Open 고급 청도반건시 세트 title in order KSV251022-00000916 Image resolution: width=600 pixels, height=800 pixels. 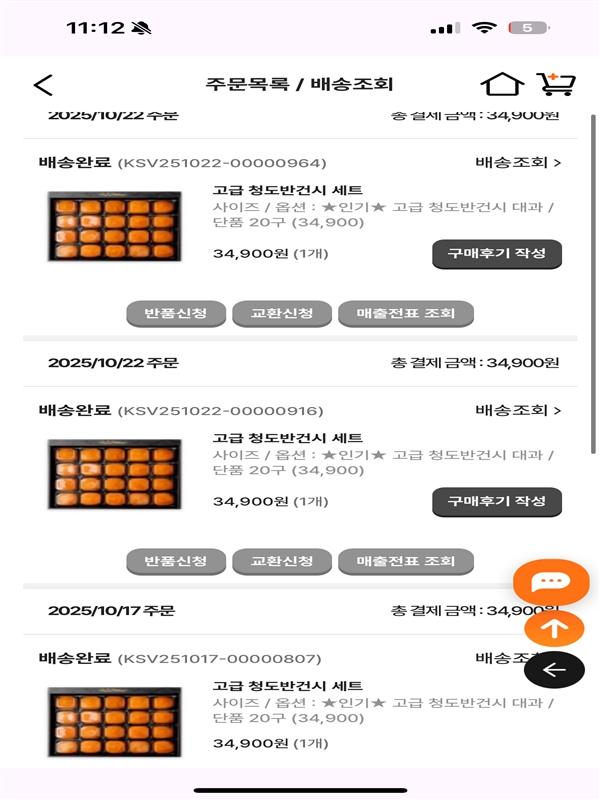tap(287, 438)
